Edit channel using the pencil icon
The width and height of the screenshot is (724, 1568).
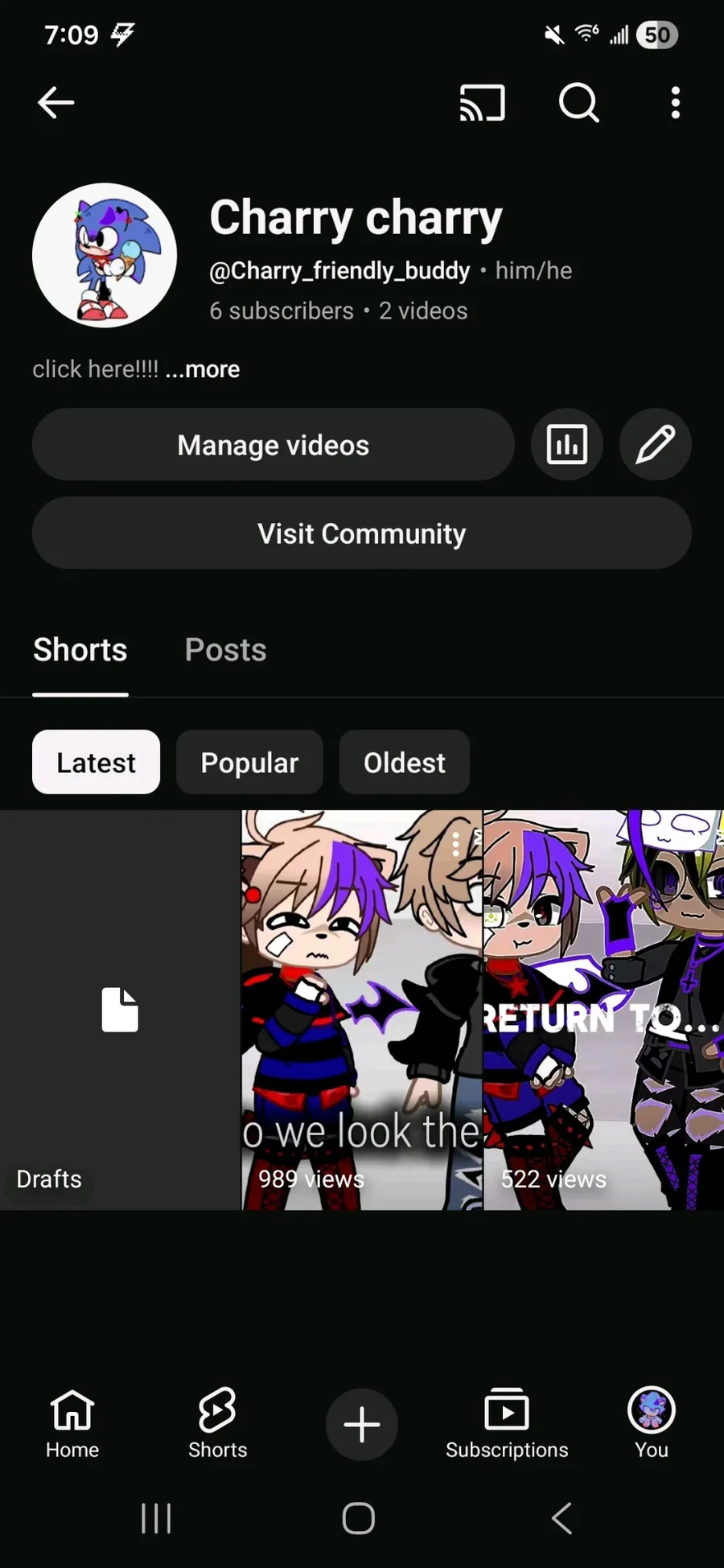point(655,445)
